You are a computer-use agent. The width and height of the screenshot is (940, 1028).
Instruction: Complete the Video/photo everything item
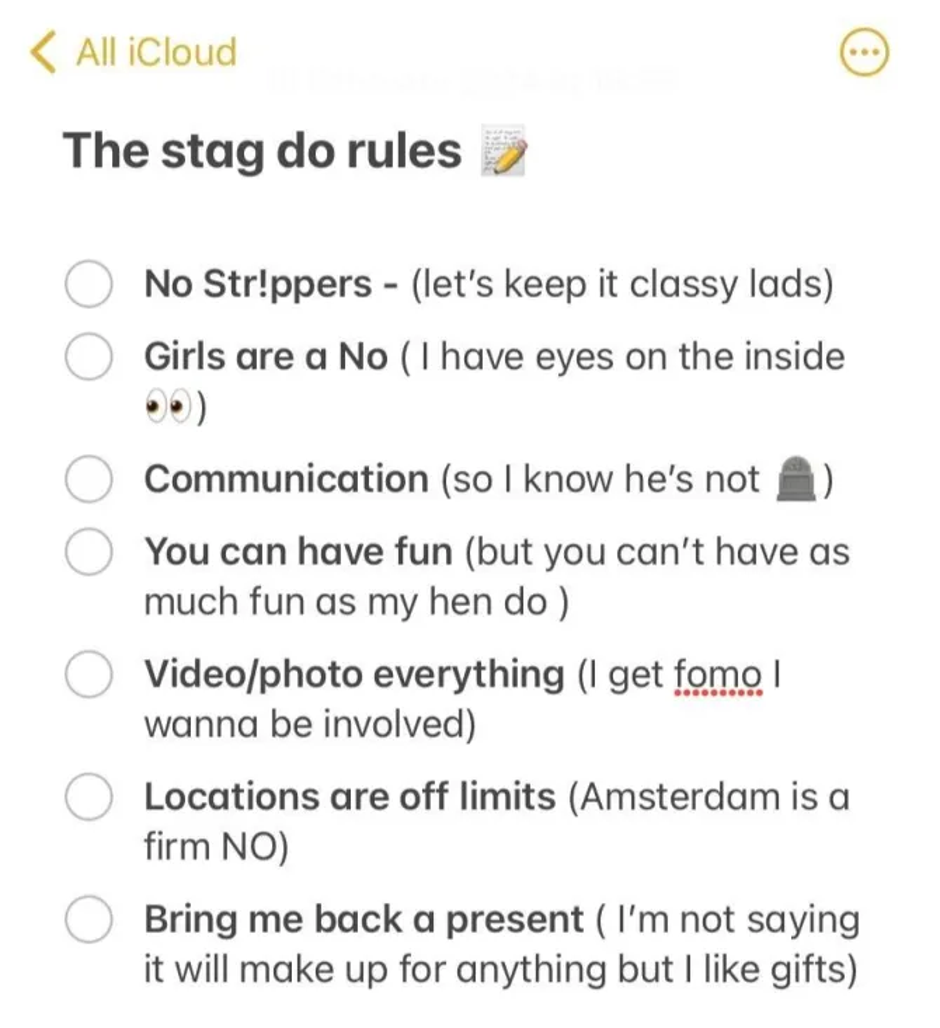(x=88, y=676)
